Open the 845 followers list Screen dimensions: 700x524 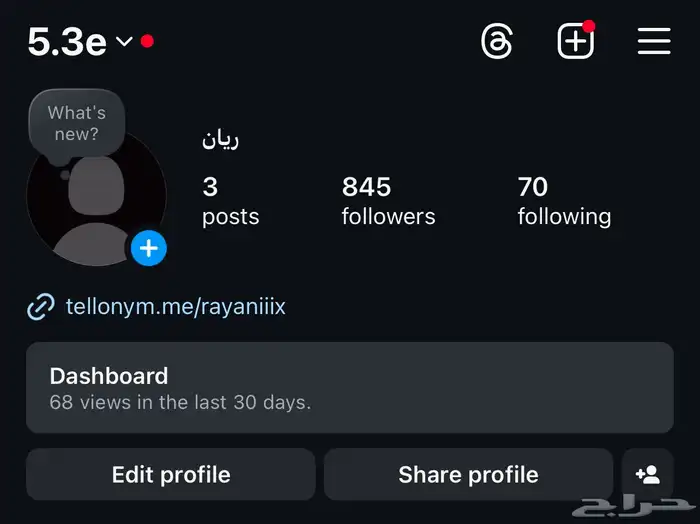(387, 200)
